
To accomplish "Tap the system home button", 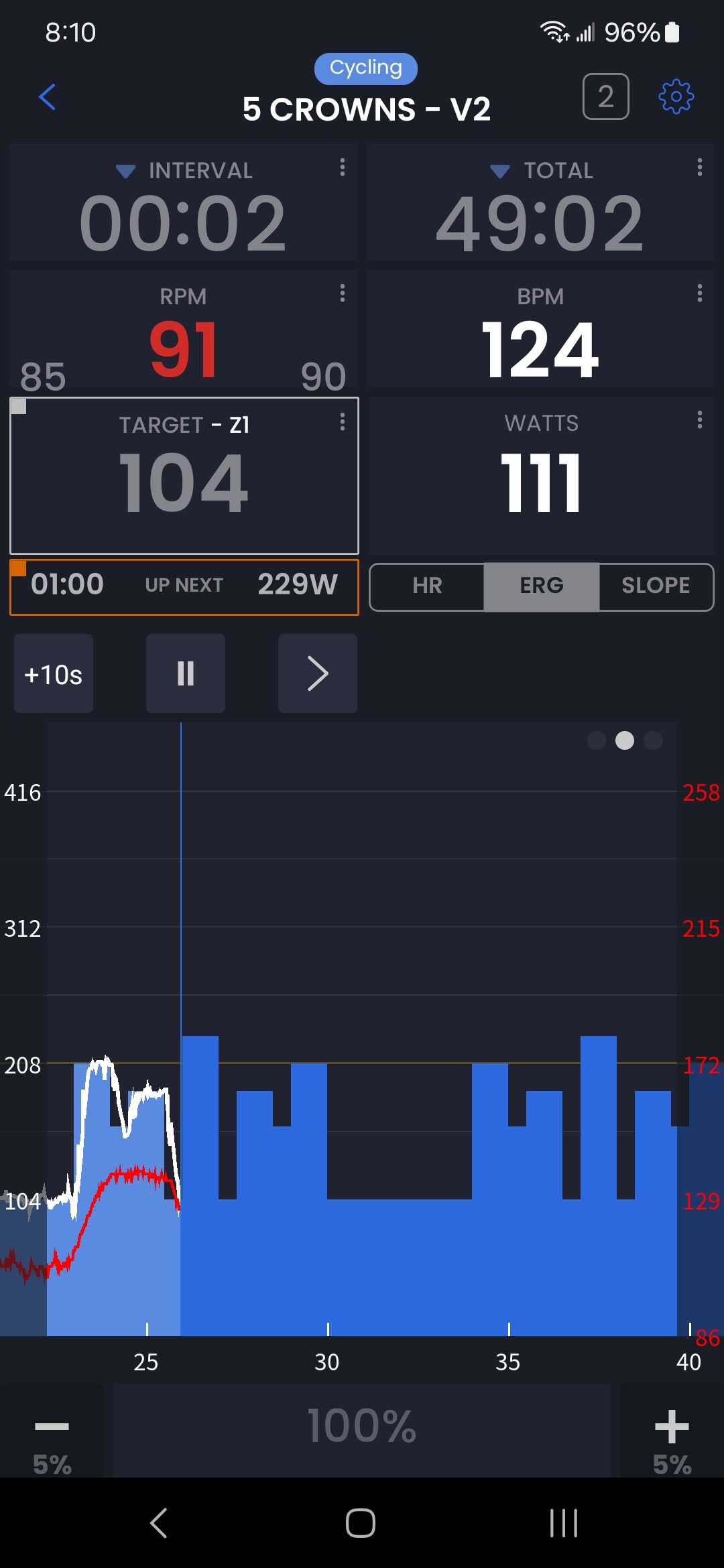I will [361, 1523].
